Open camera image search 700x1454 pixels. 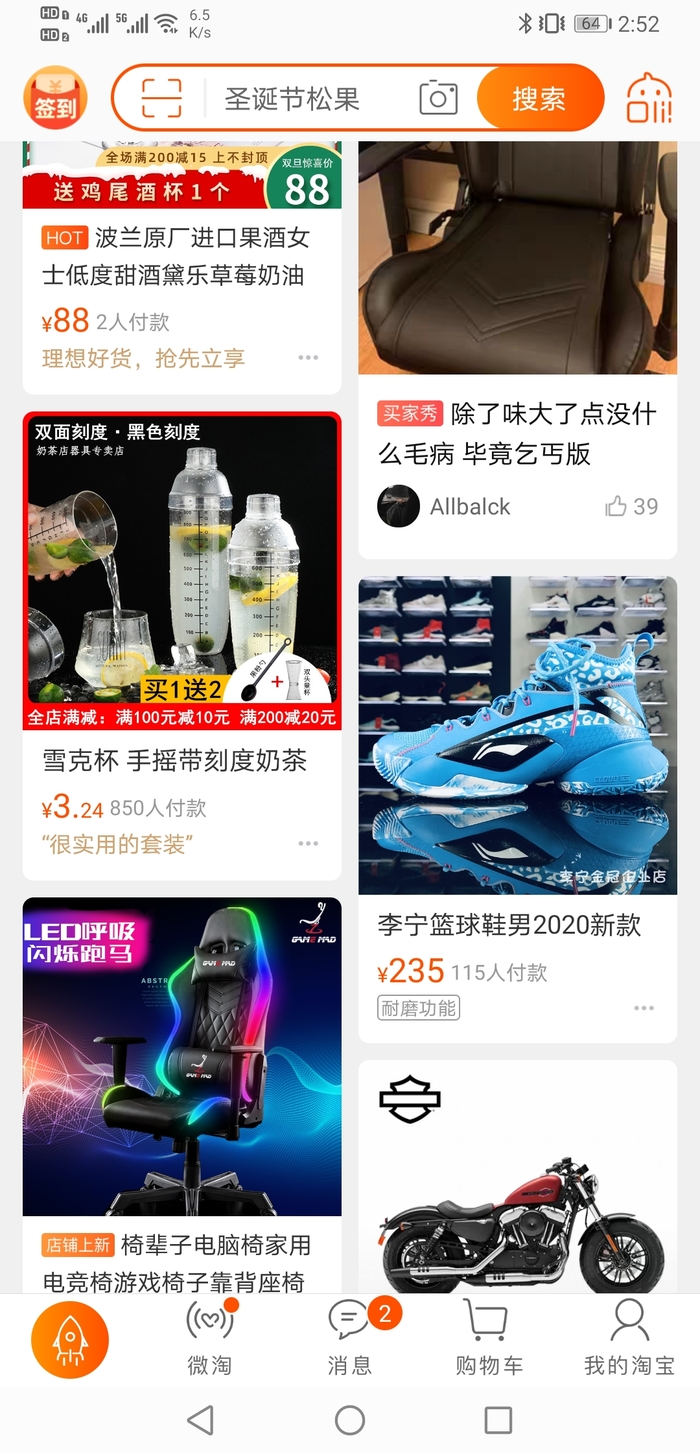(x=438, y=98)
